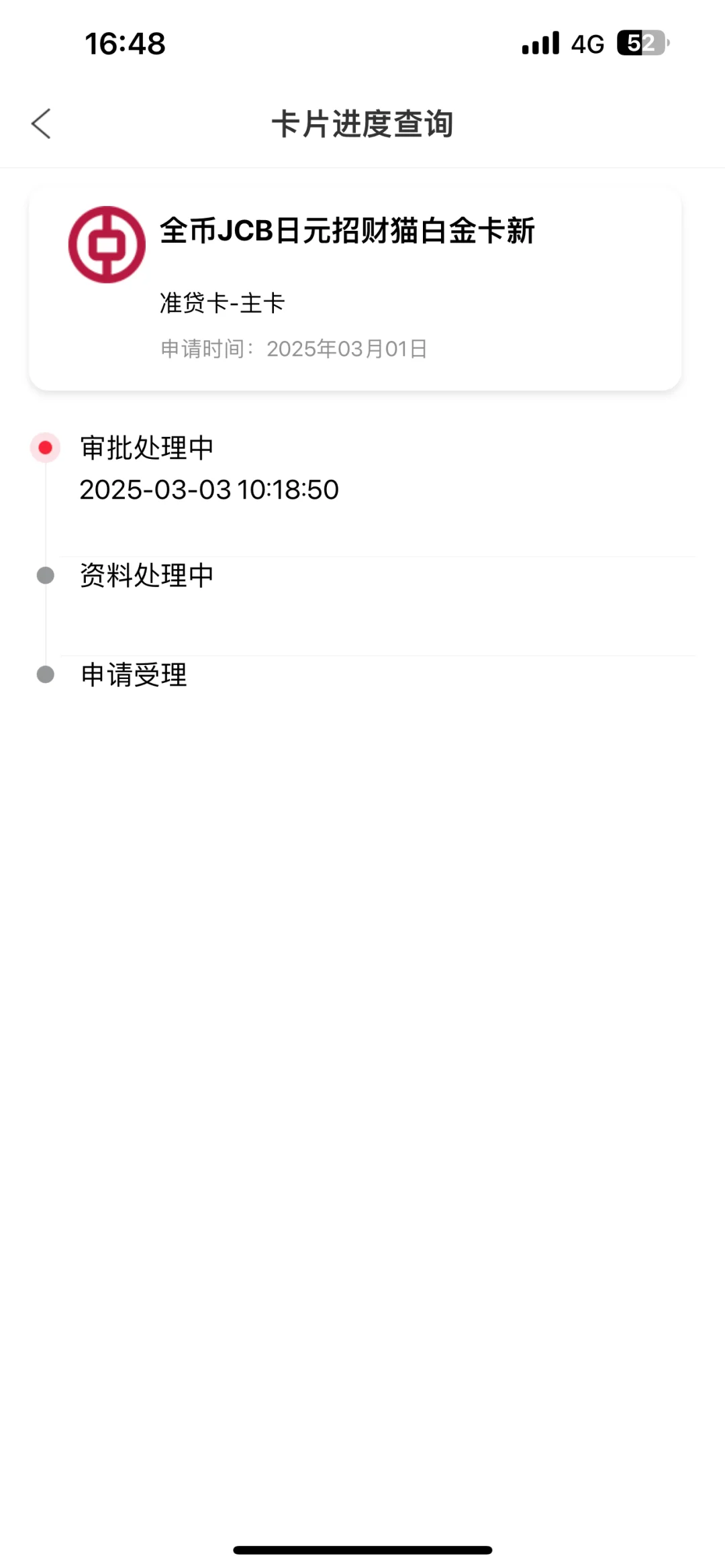Go back from card progress query

click(41, 124)
